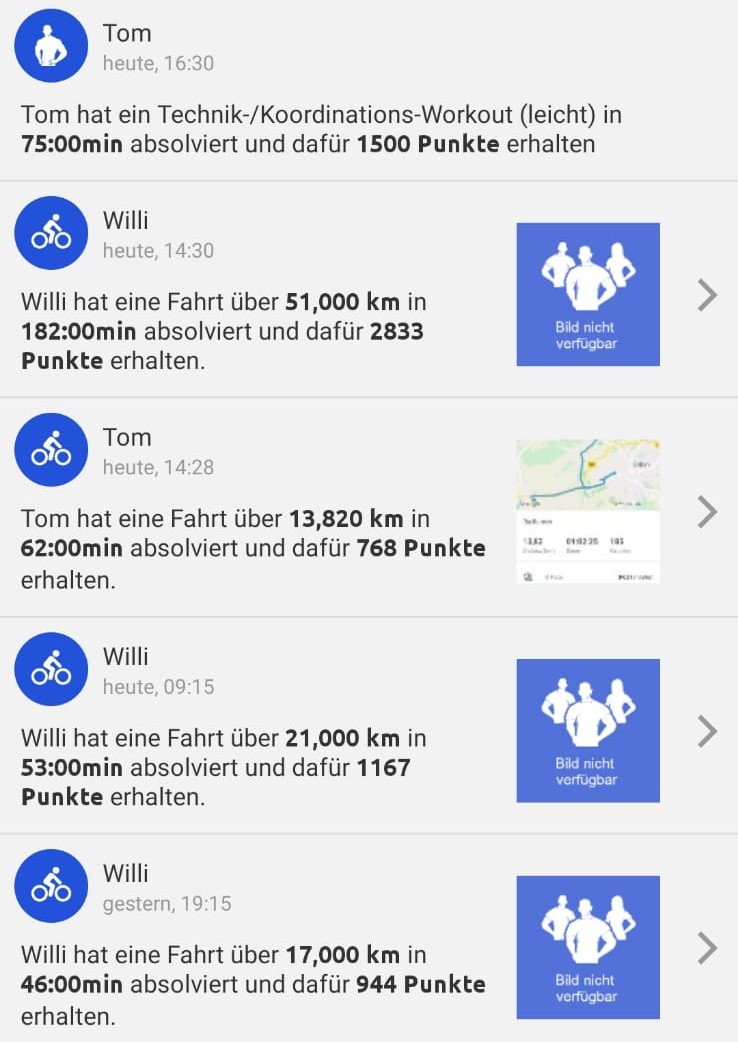Open Willi's 51,000 km ride entry

(250, 330)
